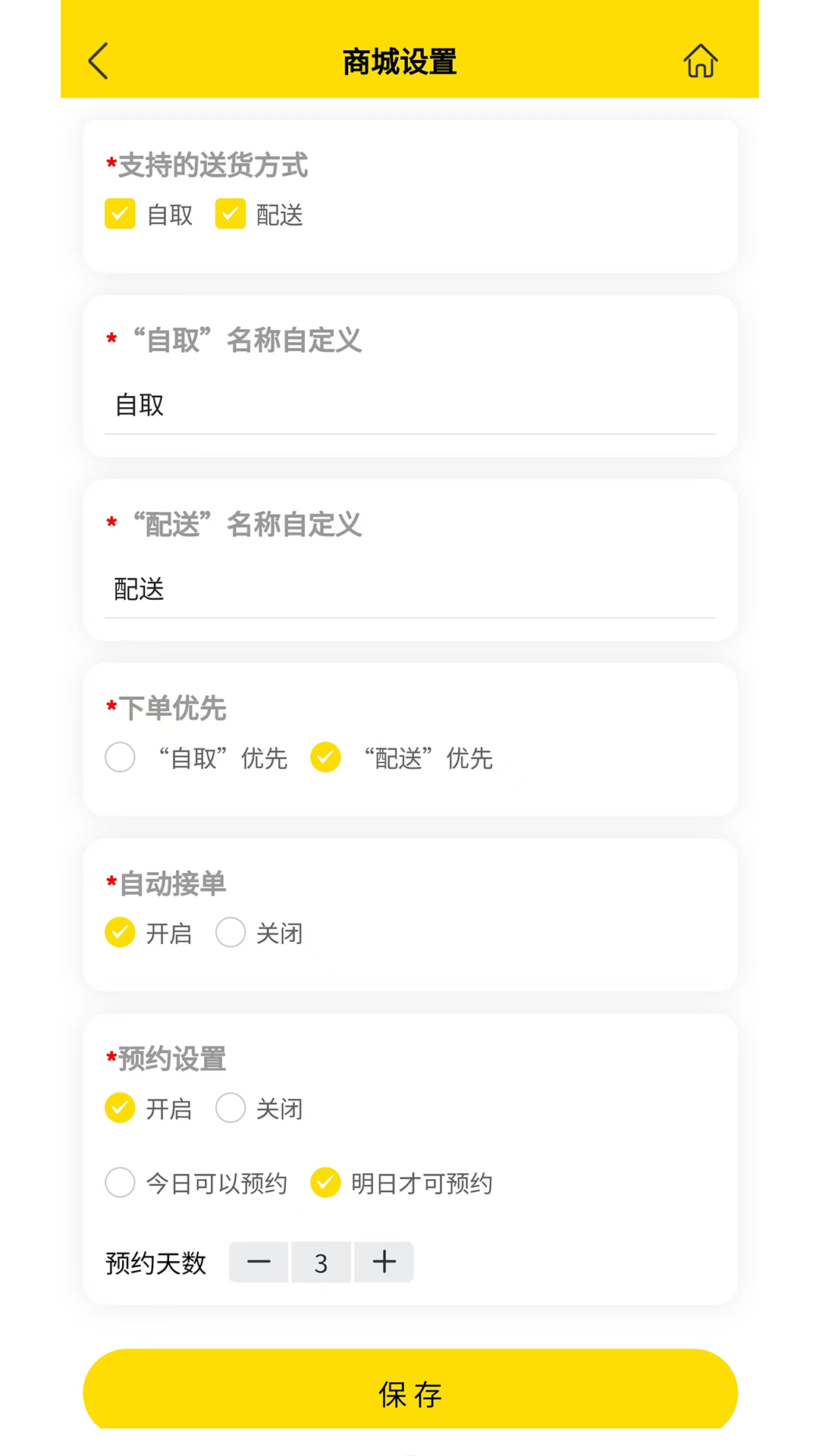Tap the back arrow to go back
The height and width of the screenshot is (1456, 819).
pyautogui.click(x=96, y=61)
